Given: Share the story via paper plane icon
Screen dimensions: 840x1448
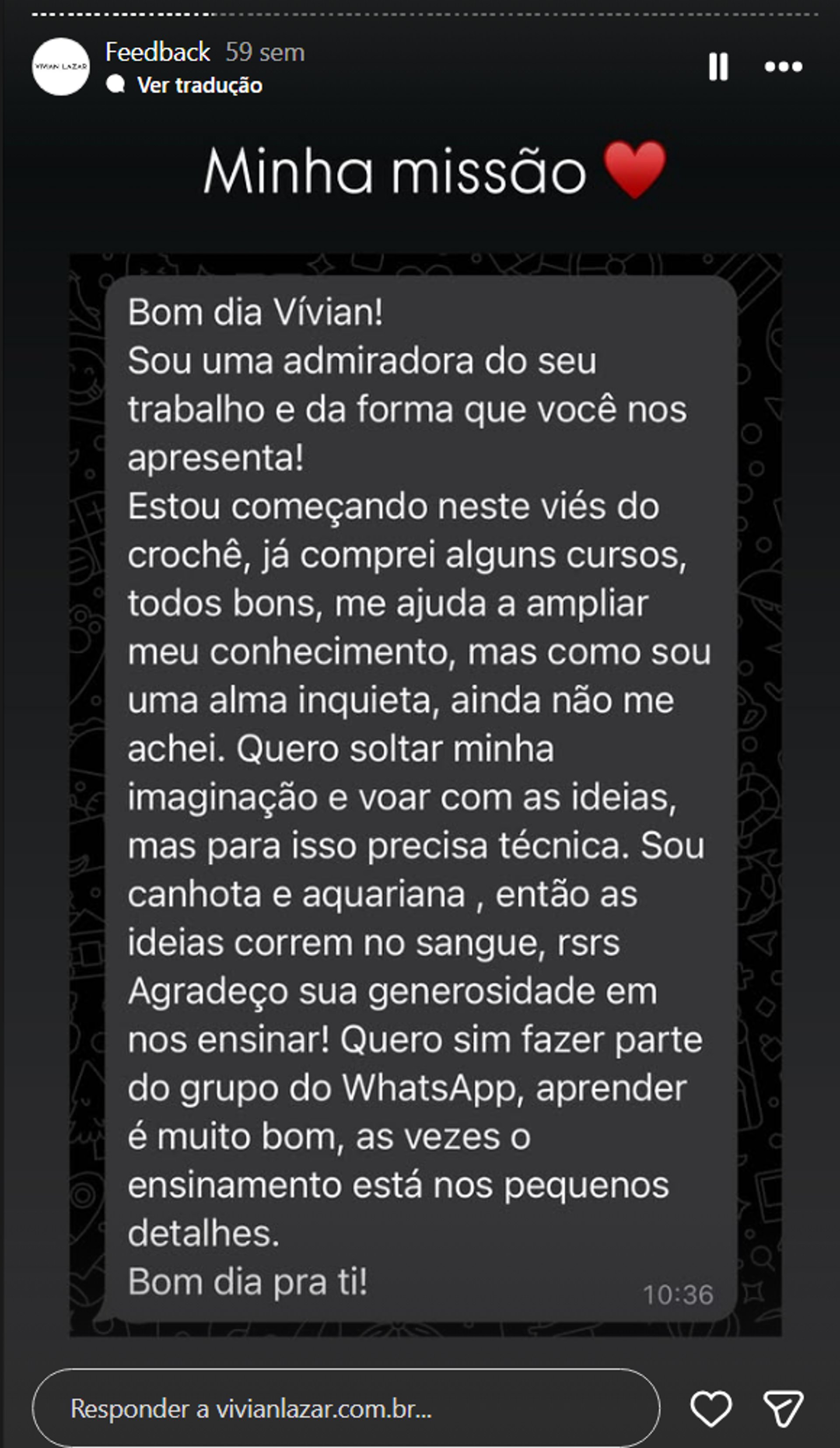Looking at the screenshot, I should point(783,1408).
